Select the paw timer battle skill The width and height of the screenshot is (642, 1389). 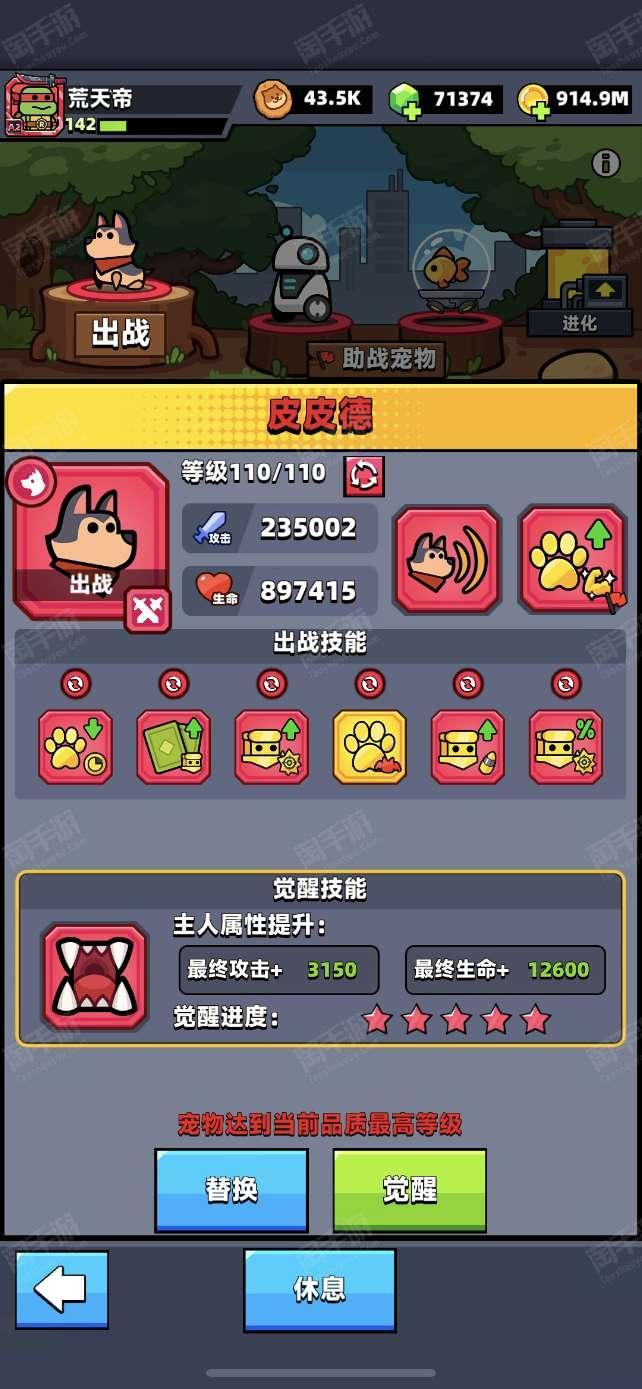76,747
